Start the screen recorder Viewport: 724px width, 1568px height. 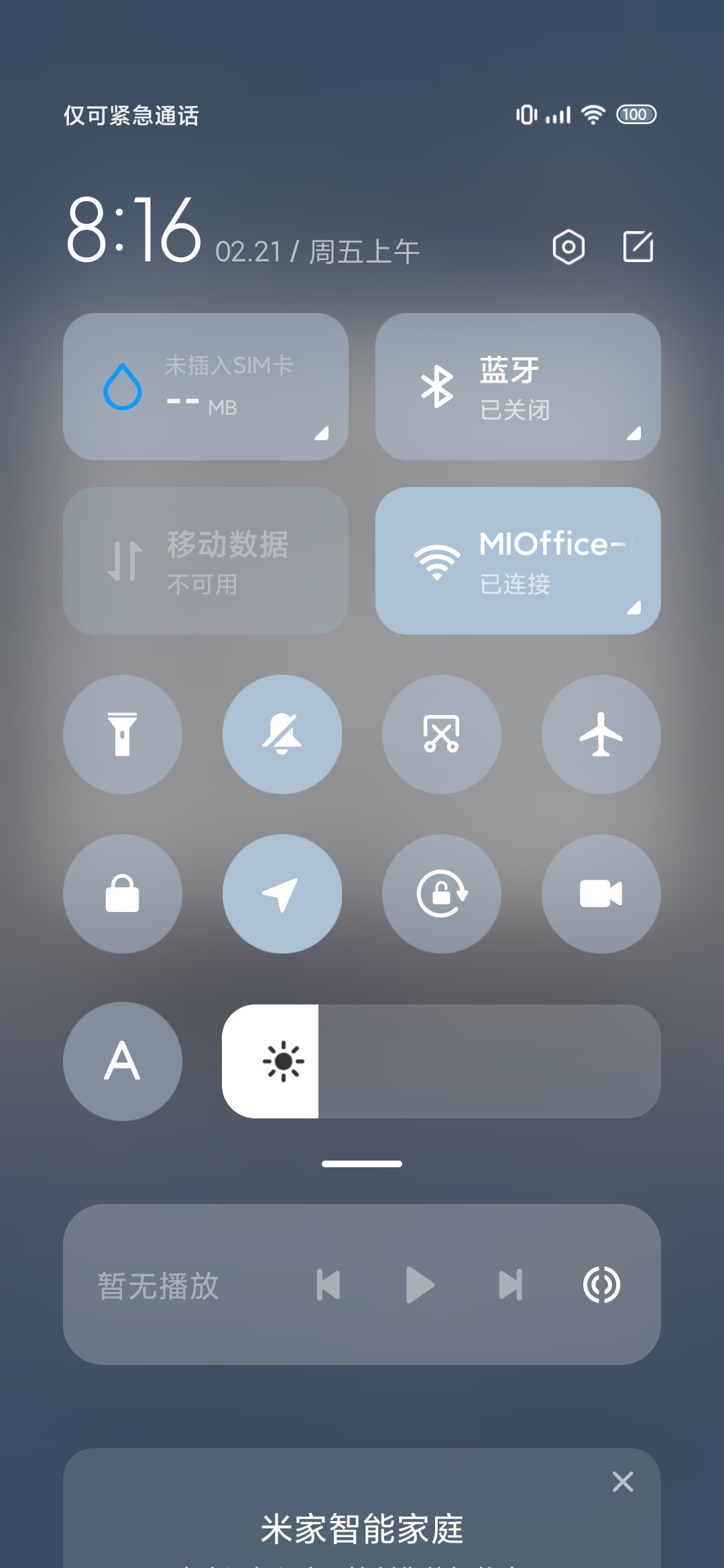point(601,894)
